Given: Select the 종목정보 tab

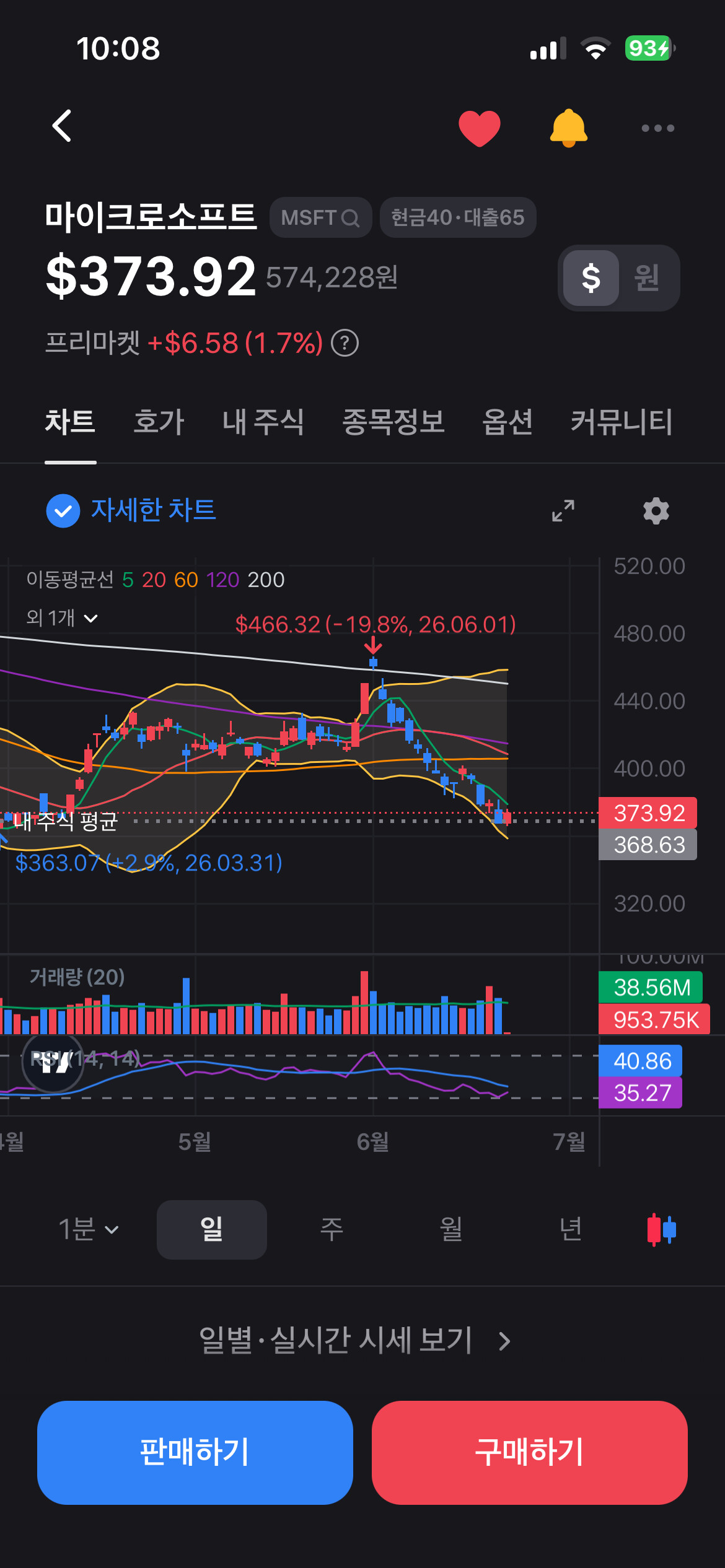Looking at the screenshot, I should coord(393,422).
